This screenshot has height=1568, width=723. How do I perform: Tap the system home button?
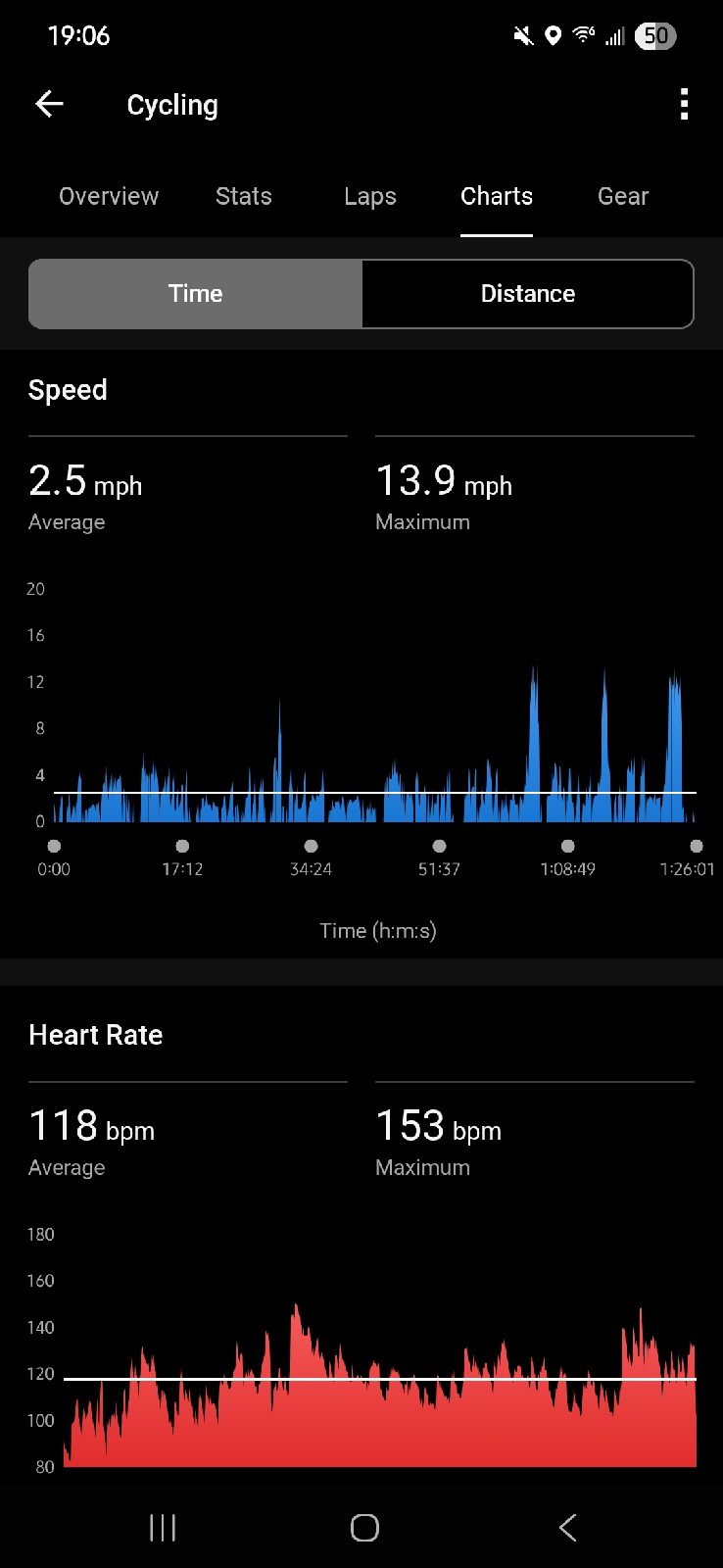click(364, 1527)
